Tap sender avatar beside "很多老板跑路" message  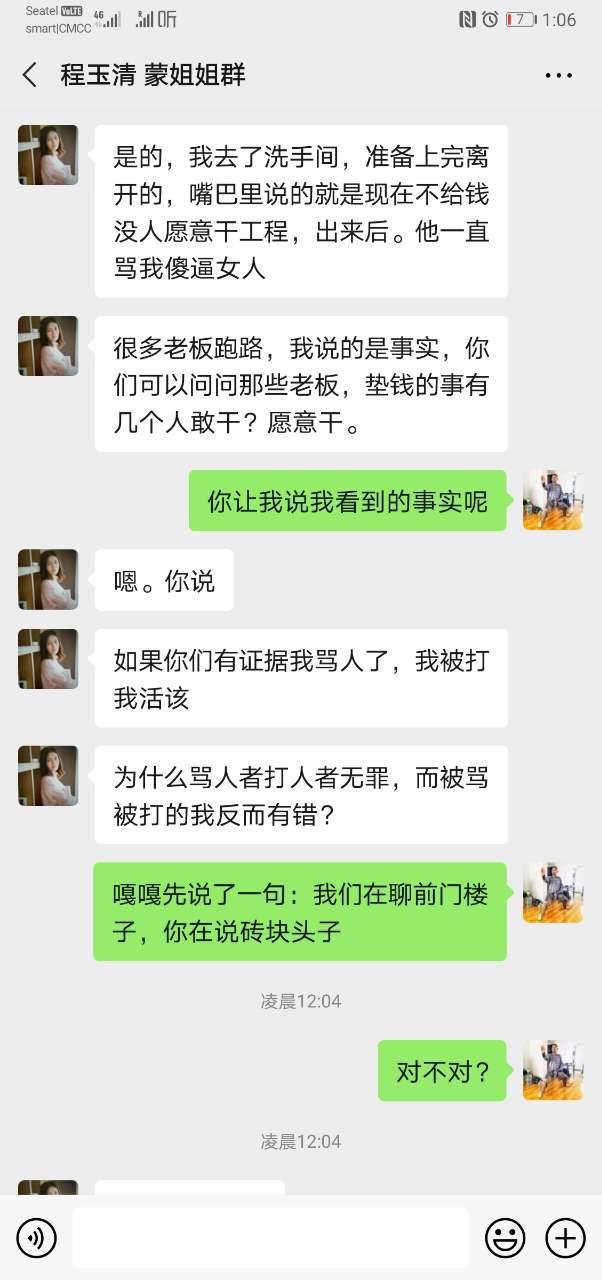pyautogui.click(x=48, y=346)
